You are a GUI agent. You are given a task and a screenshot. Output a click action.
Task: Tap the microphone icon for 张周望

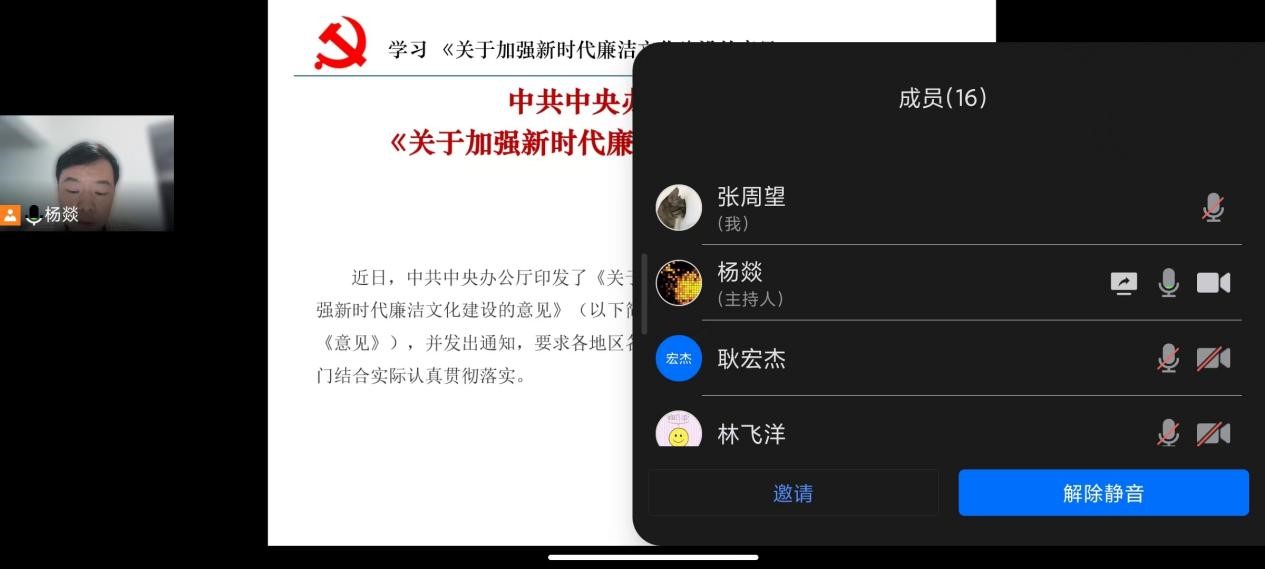pos(1213,208)
